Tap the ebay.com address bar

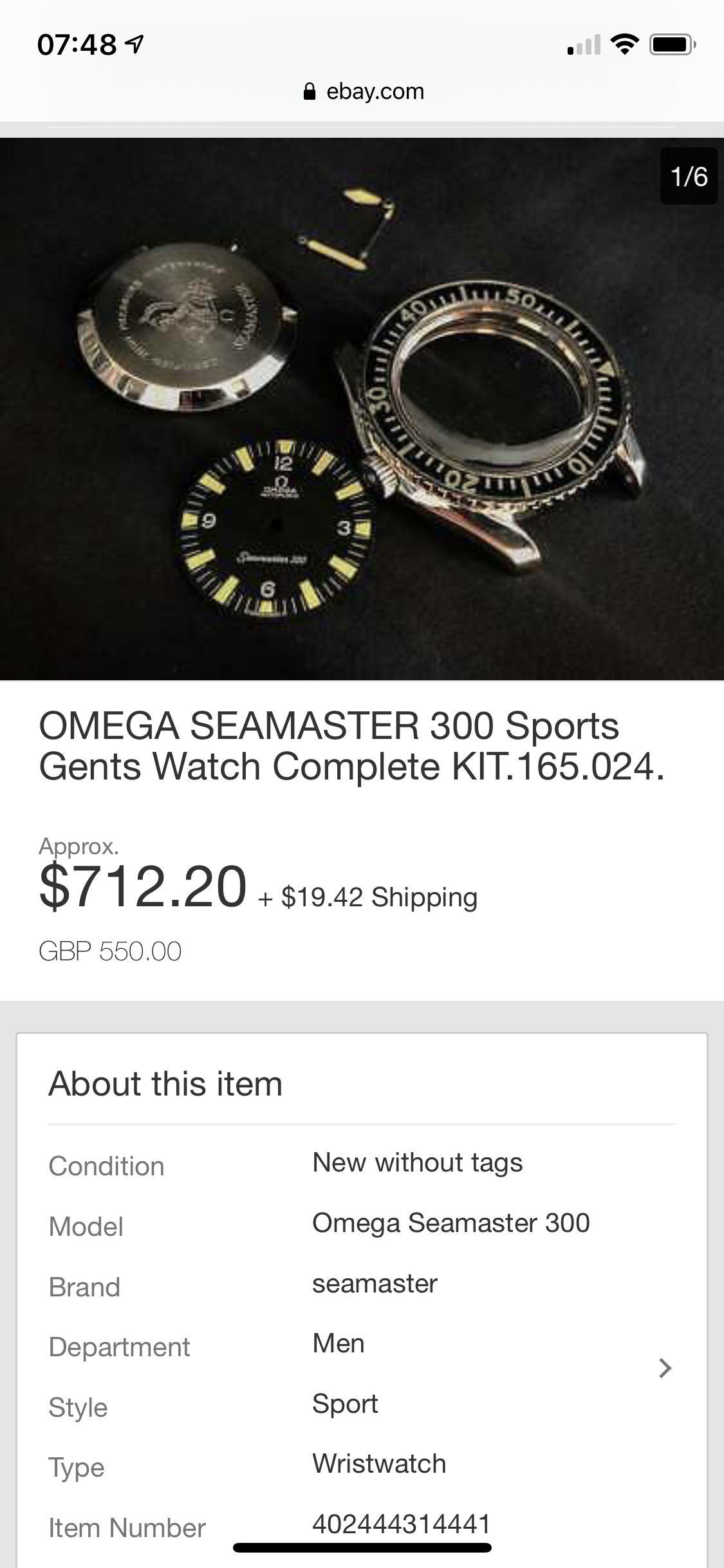(362, 92)
